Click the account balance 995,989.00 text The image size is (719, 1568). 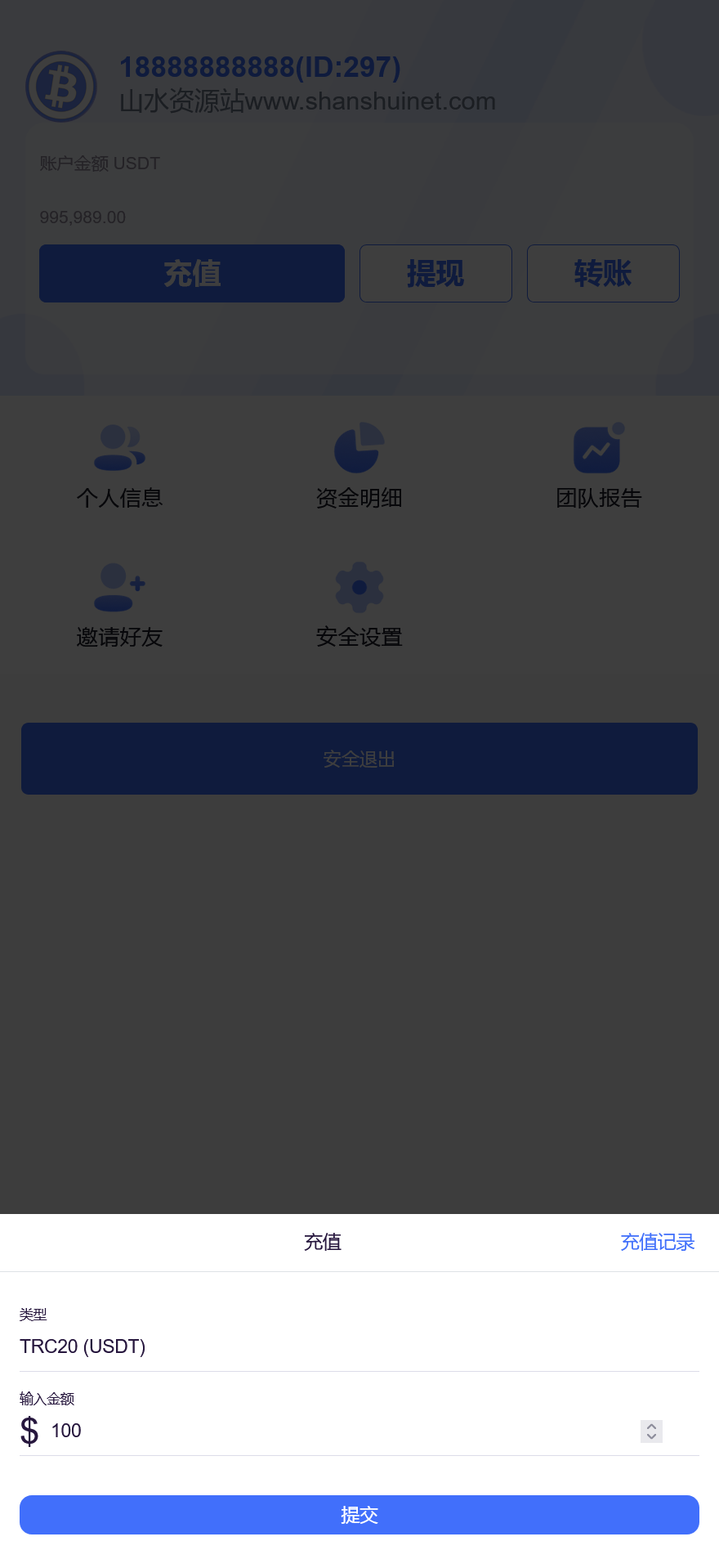pyautogui.click(x=83, y=217)
